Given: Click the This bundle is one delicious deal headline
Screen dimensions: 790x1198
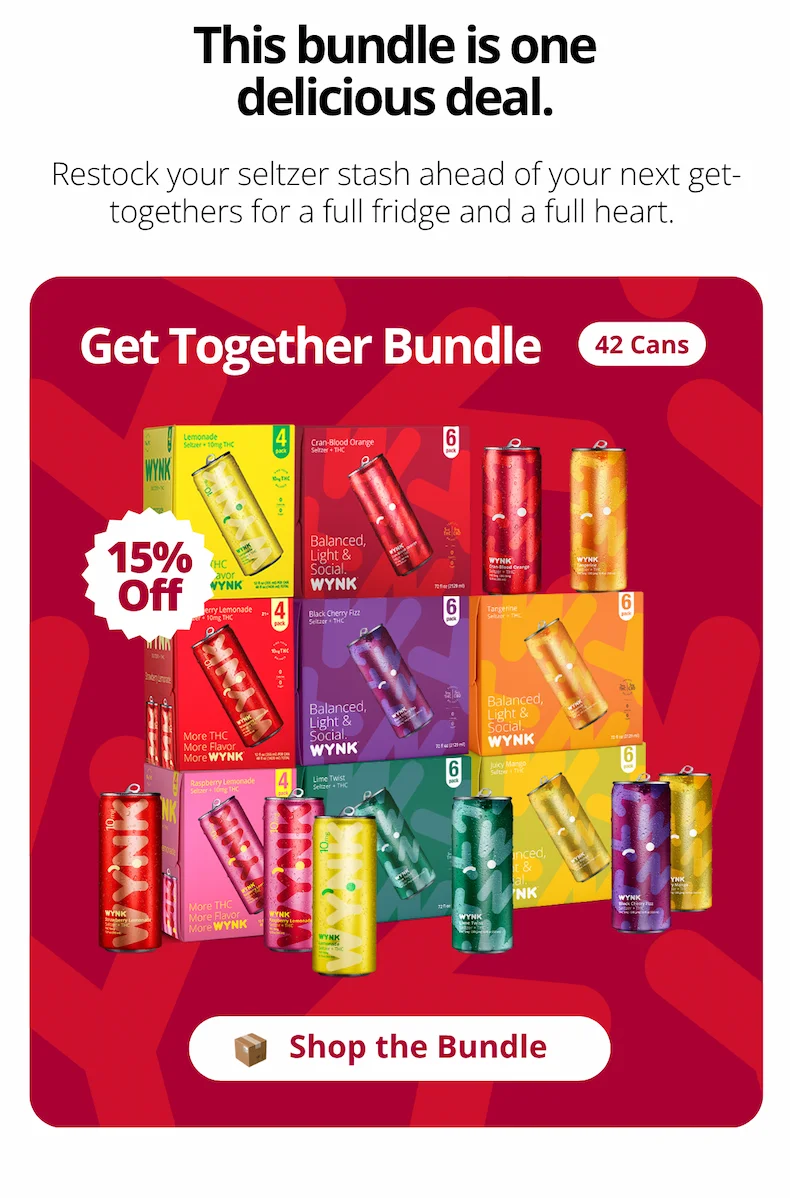Looking at the screenshot, I should point(396,70).
